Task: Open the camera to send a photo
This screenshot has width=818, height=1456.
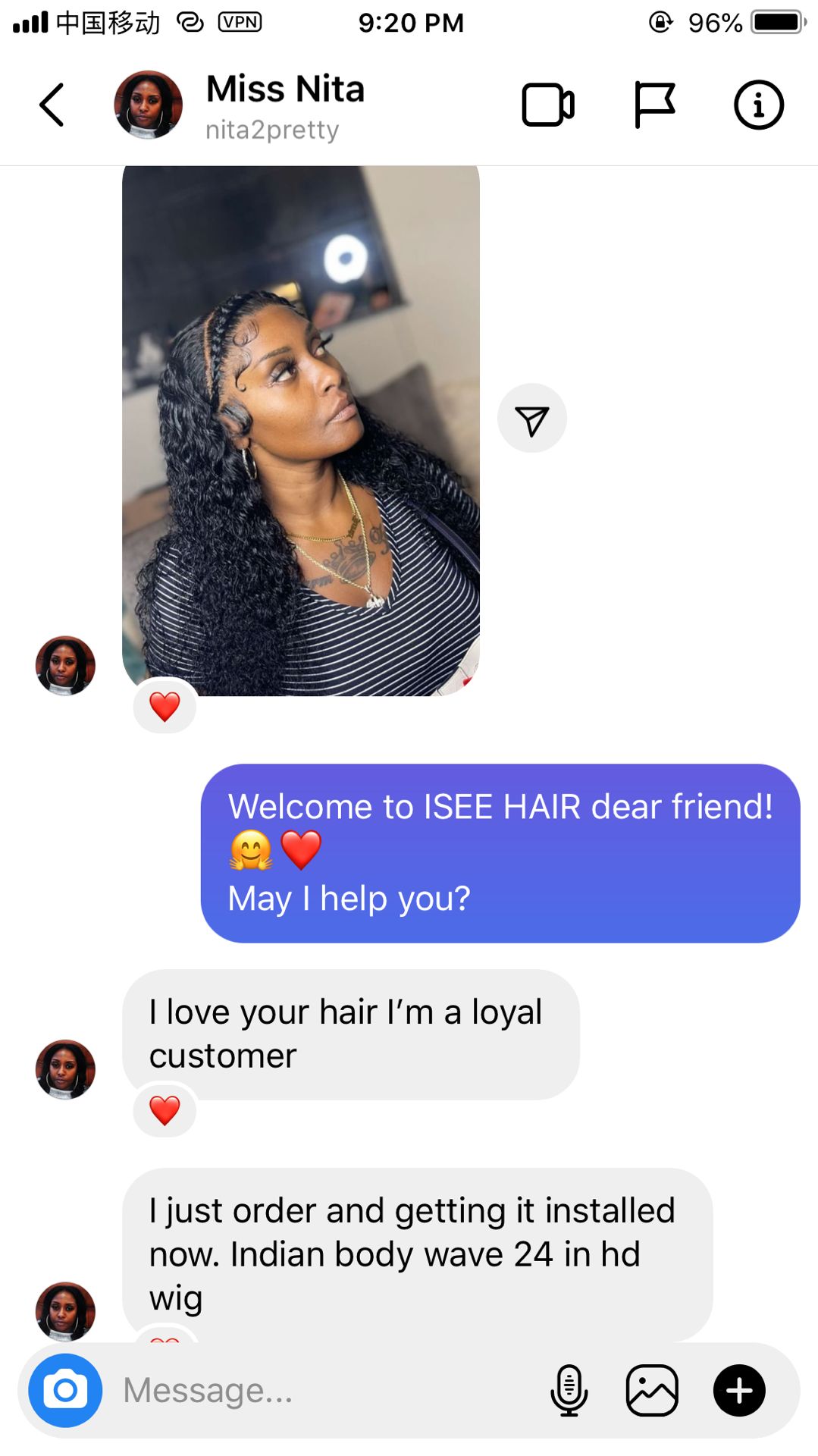Action: pos(65,1390)
